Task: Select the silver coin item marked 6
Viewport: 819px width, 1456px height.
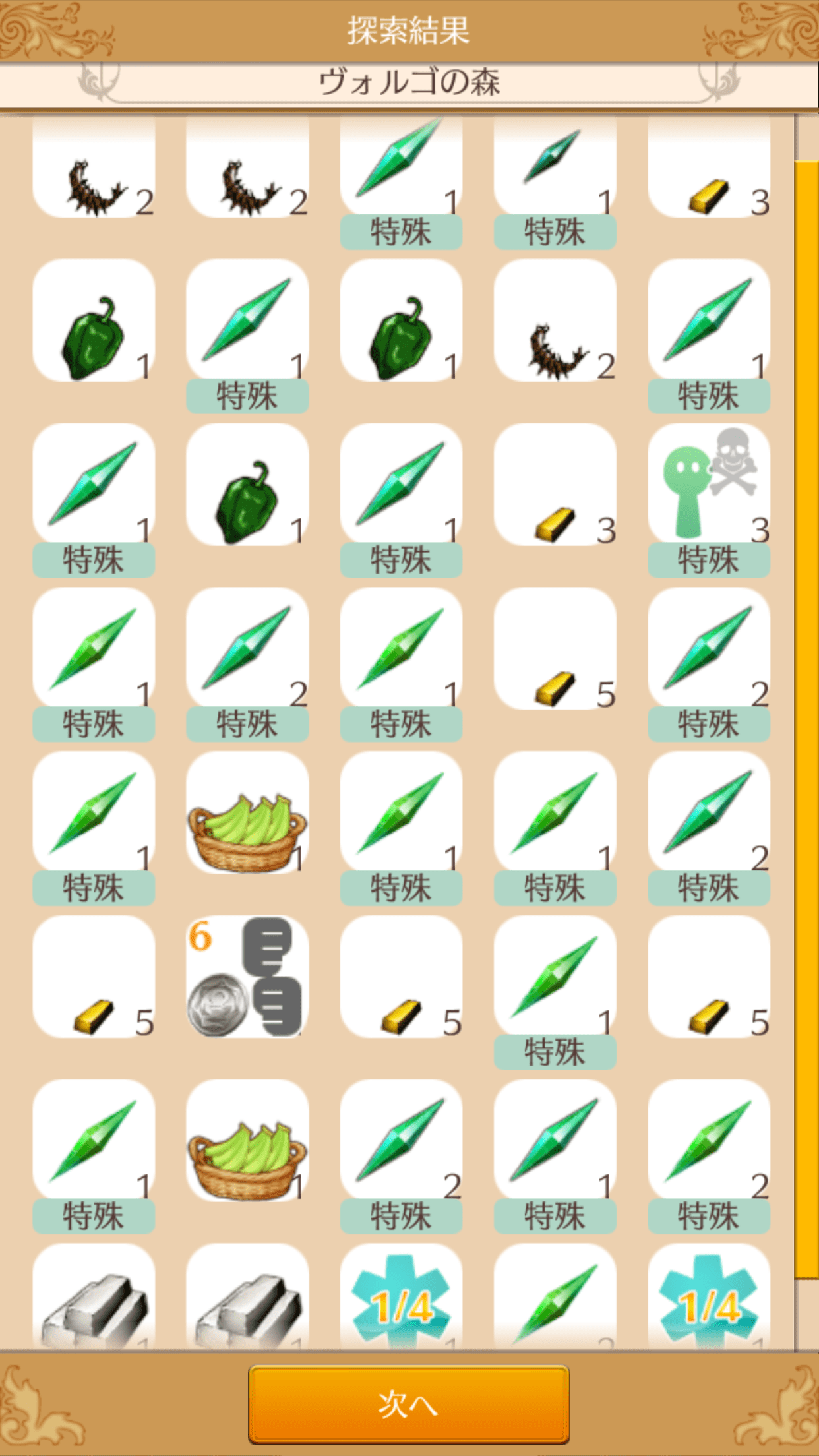Action: (247, 977)
